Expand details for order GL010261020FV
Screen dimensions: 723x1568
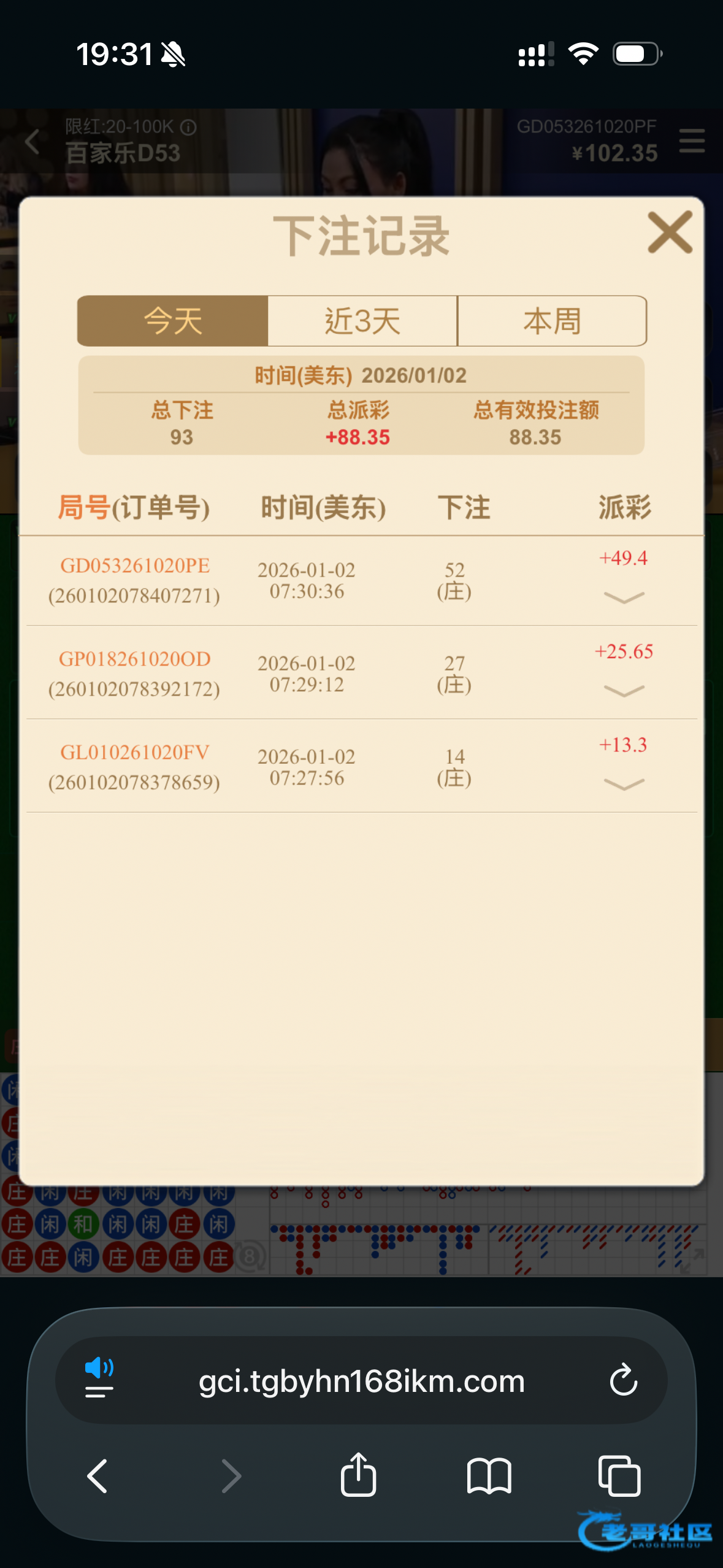tap(624, 783)
